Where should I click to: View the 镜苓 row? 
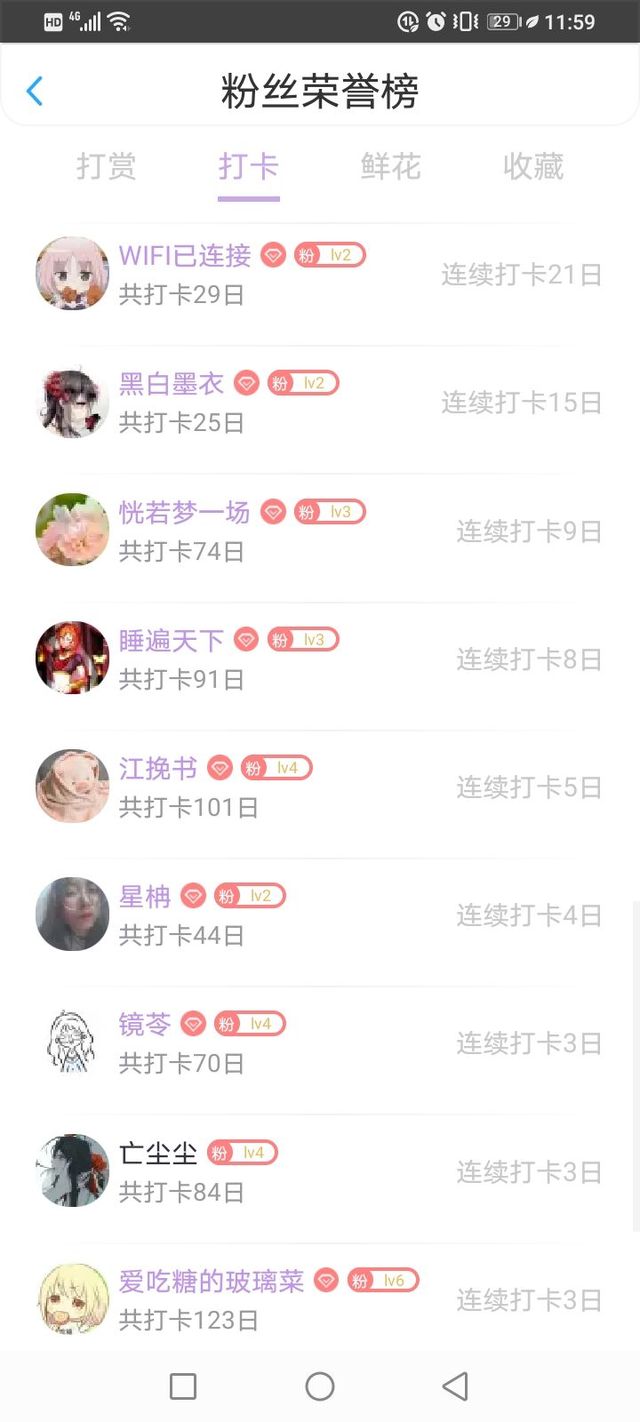tap(320, 1042)
